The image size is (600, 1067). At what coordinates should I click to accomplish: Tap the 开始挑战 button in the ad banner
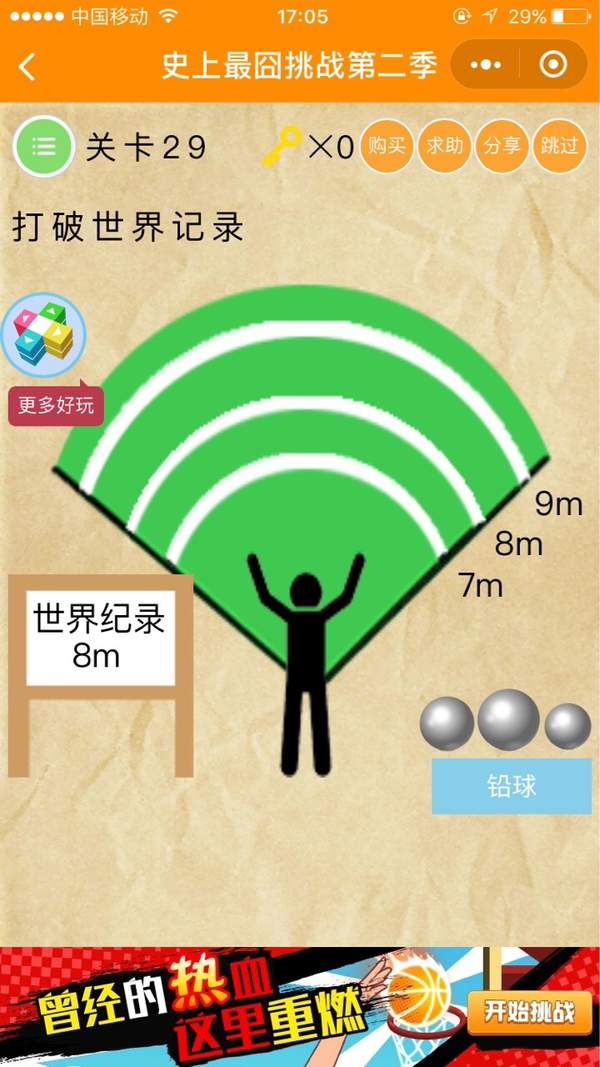529,1010
